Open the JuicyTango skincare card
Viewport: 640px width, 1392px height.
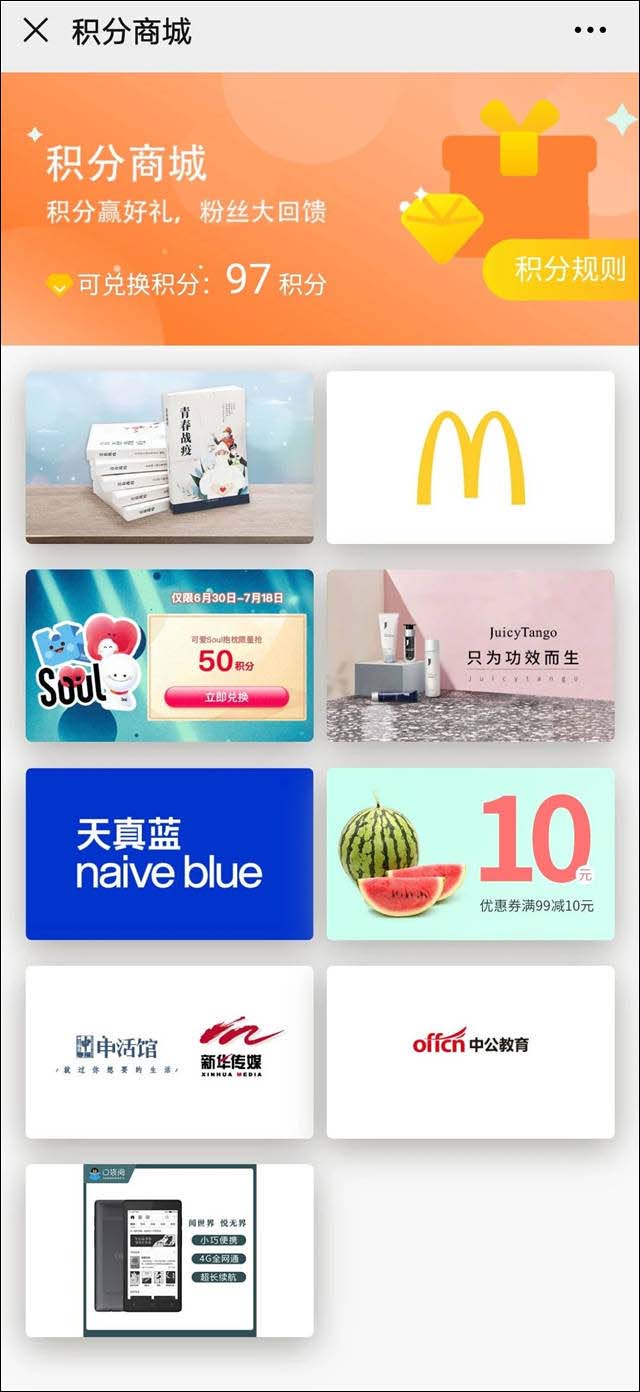pyautogui.click(x=470, y=655)
